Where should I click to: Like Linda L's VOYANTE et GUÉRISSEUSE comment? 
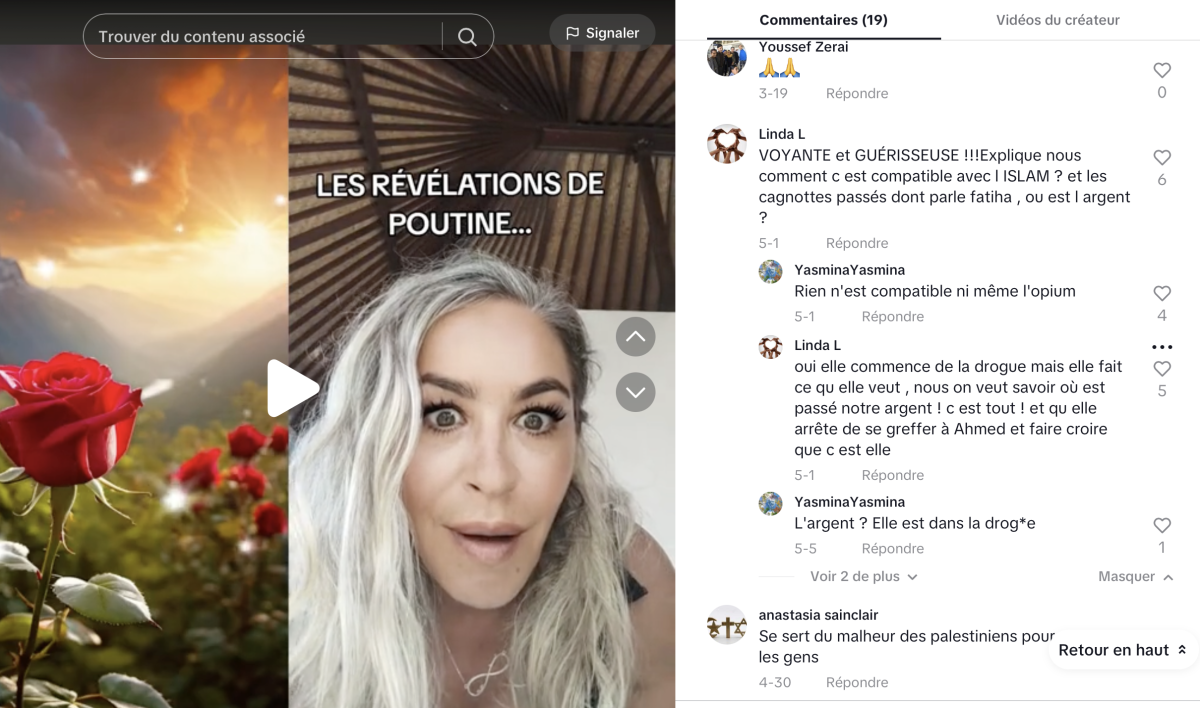(x=1161, y=158)
